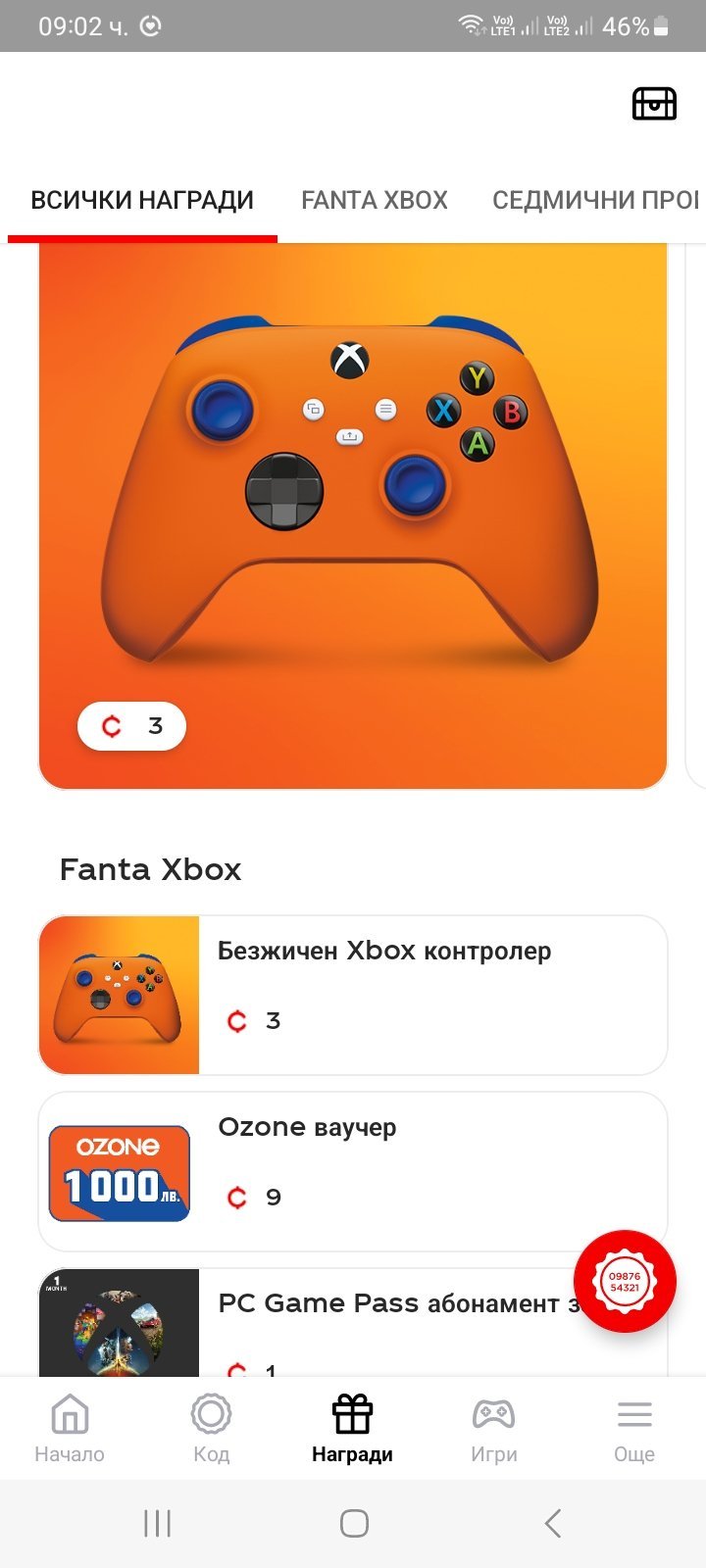The image size is (706, 1568).
Task: Select the ВСИЧКИ НАГРАДИ tab
Action: (142, 200)
